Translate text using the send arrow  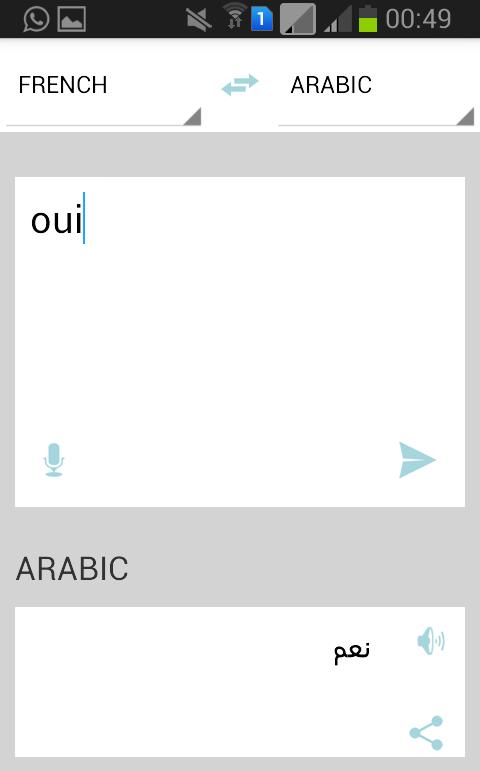point(417,460)
